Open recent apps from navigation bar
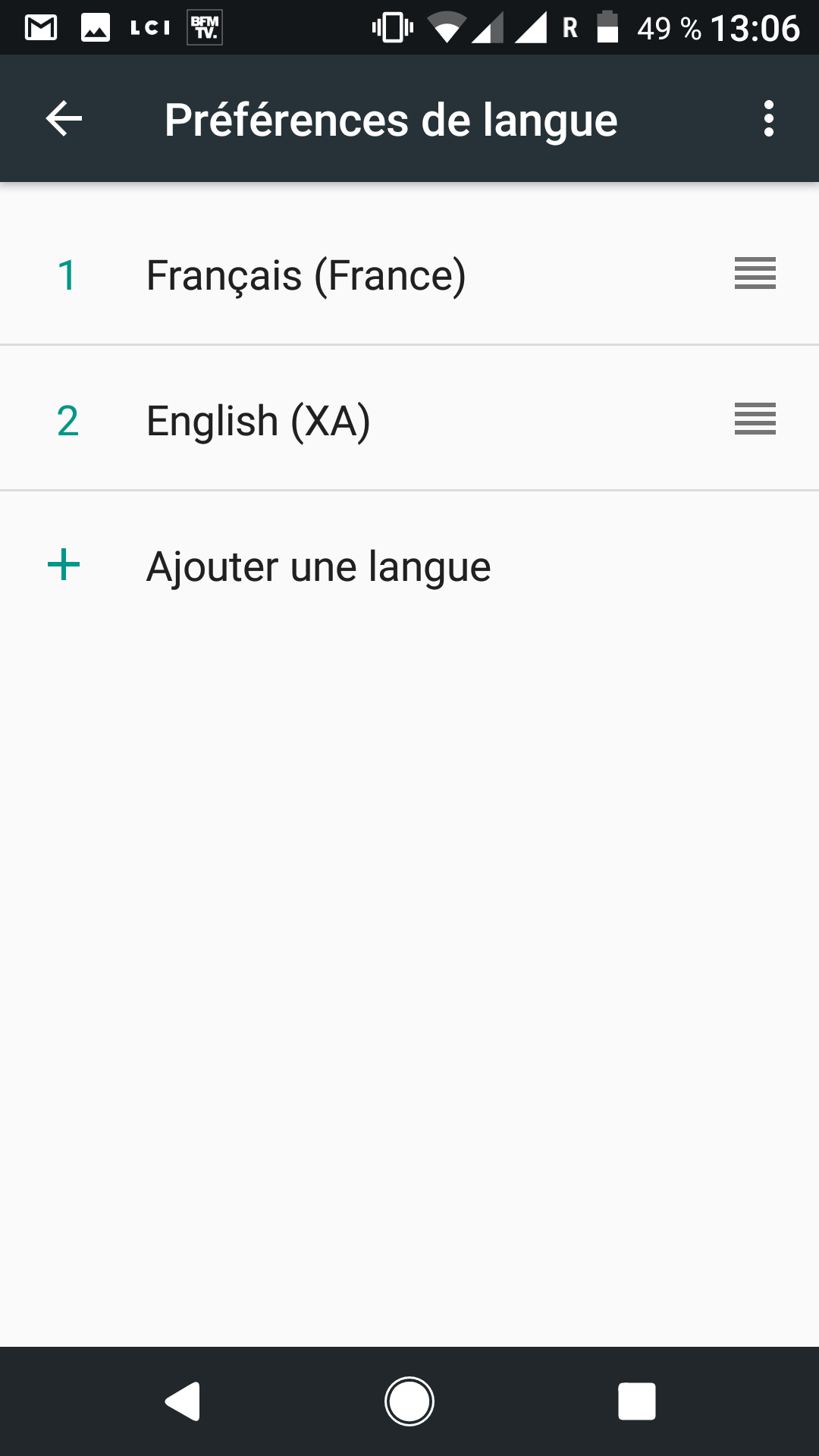 click(637, 1401)
